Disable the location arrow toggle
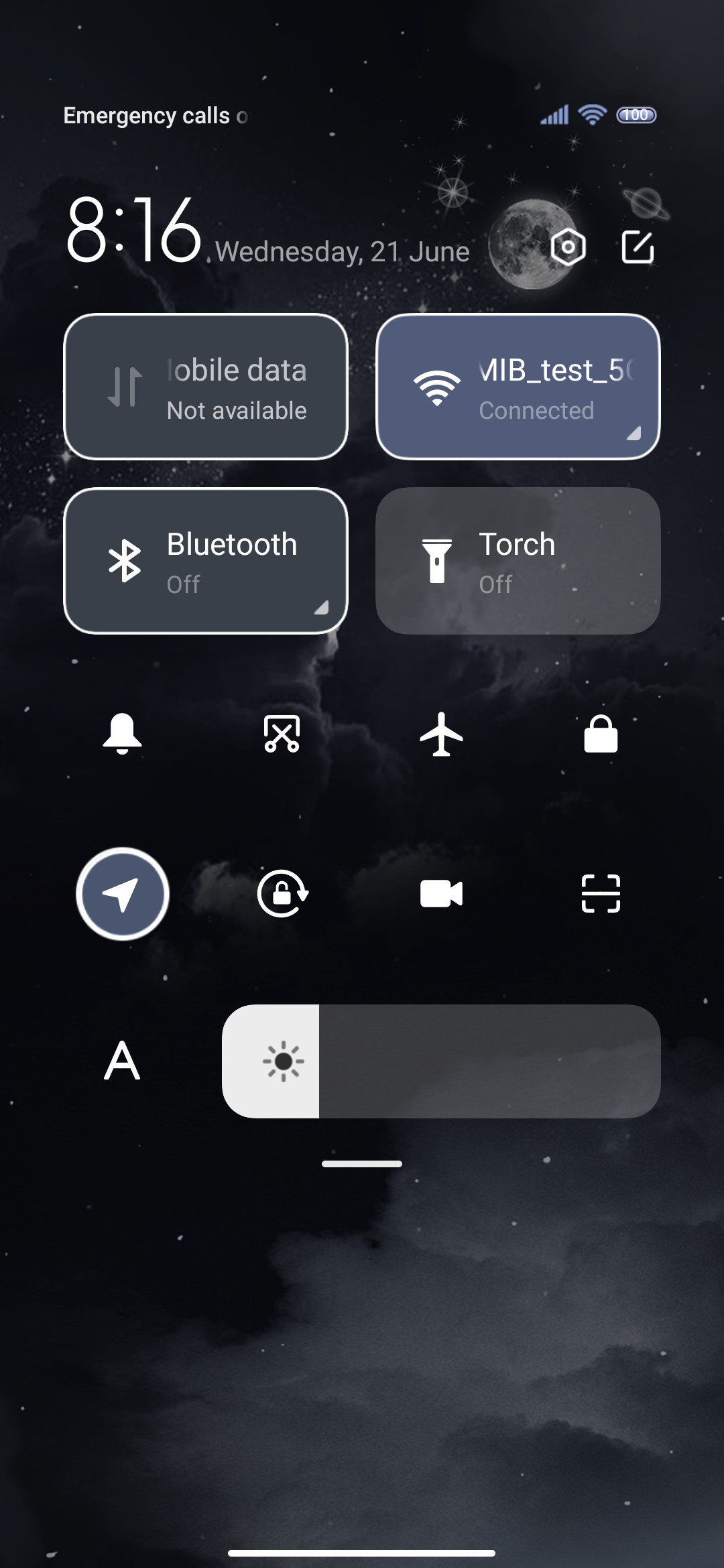This screenshot has height=1568, width=724. click(123, 894)
